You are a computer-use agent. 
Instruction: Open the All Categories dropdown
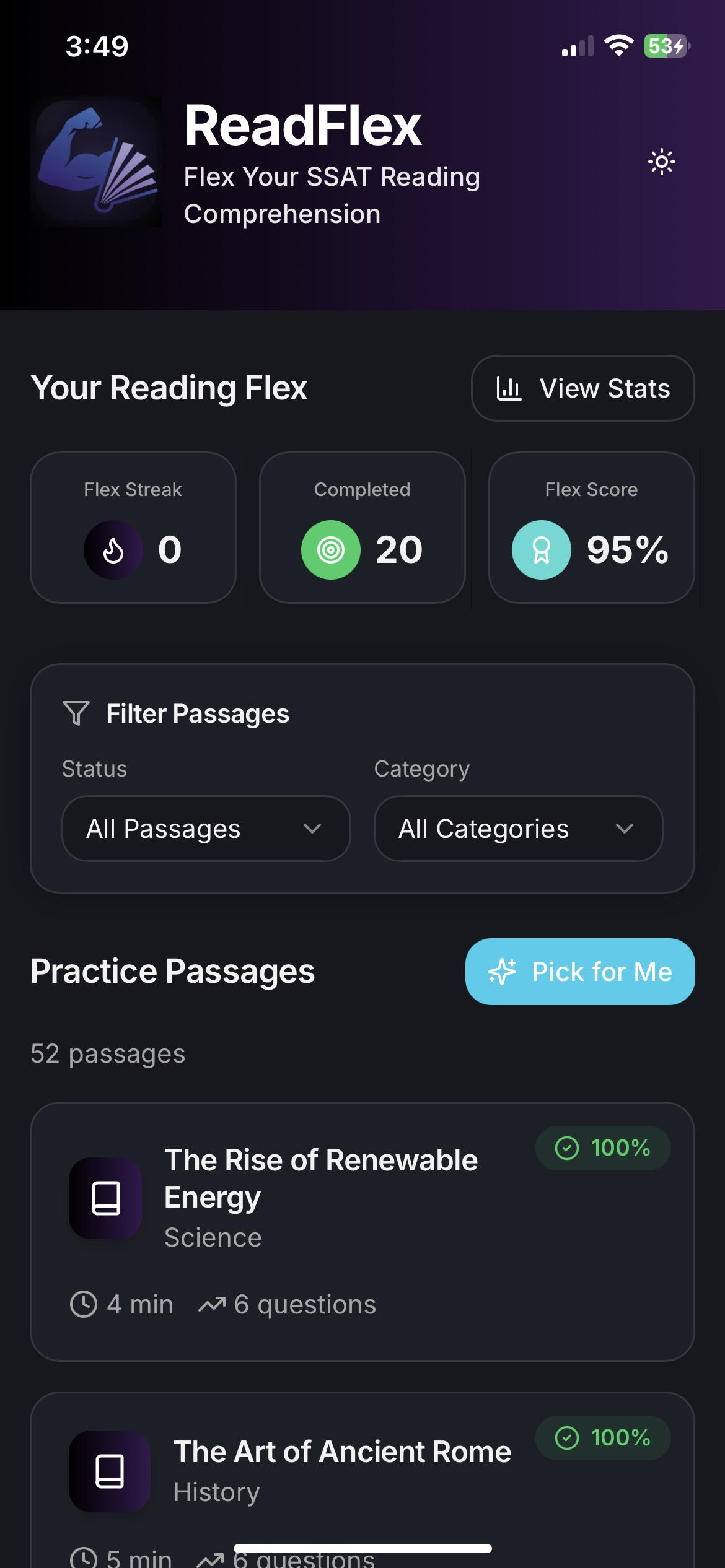[x=517, y=829]
